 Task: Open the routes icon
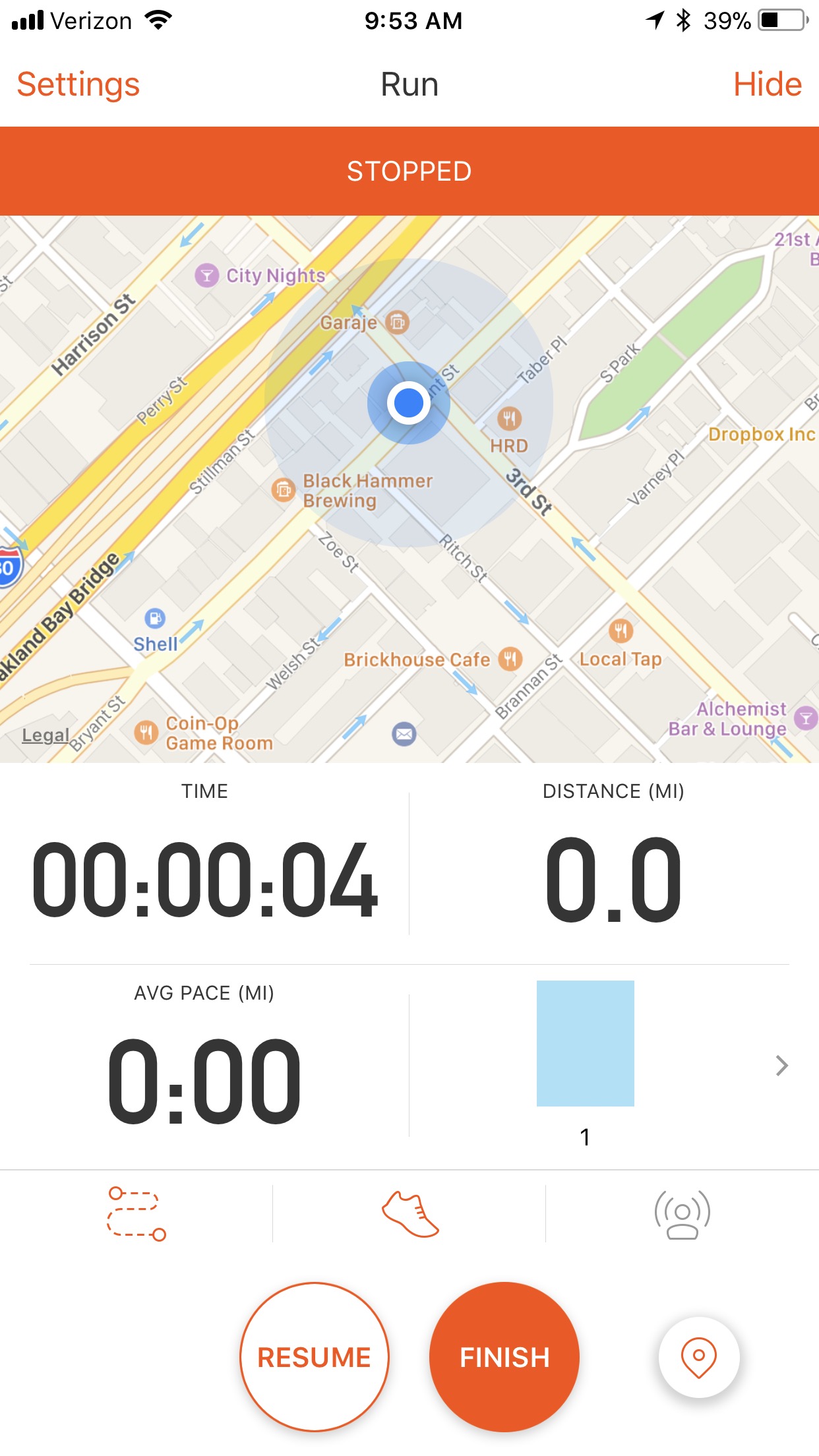pos(136,1214)
